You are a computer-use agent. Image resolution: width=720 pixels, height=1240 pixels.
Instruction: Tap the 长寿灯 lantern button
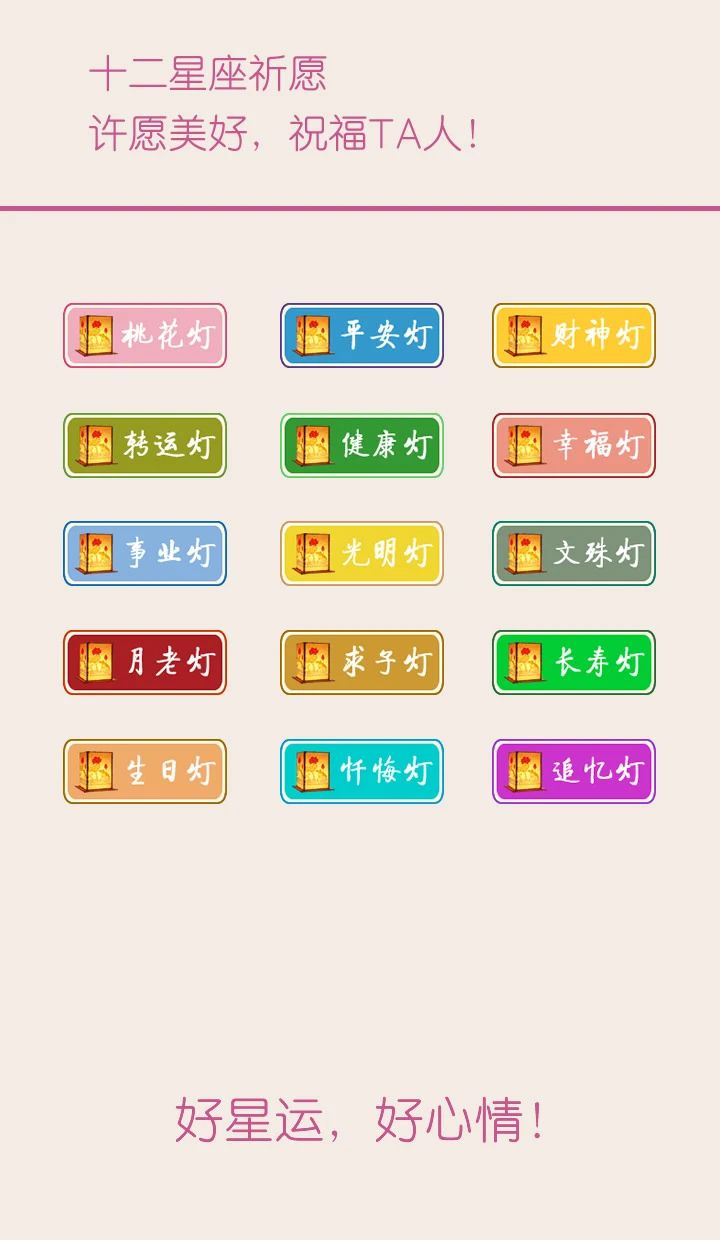(x=574, y=662)
